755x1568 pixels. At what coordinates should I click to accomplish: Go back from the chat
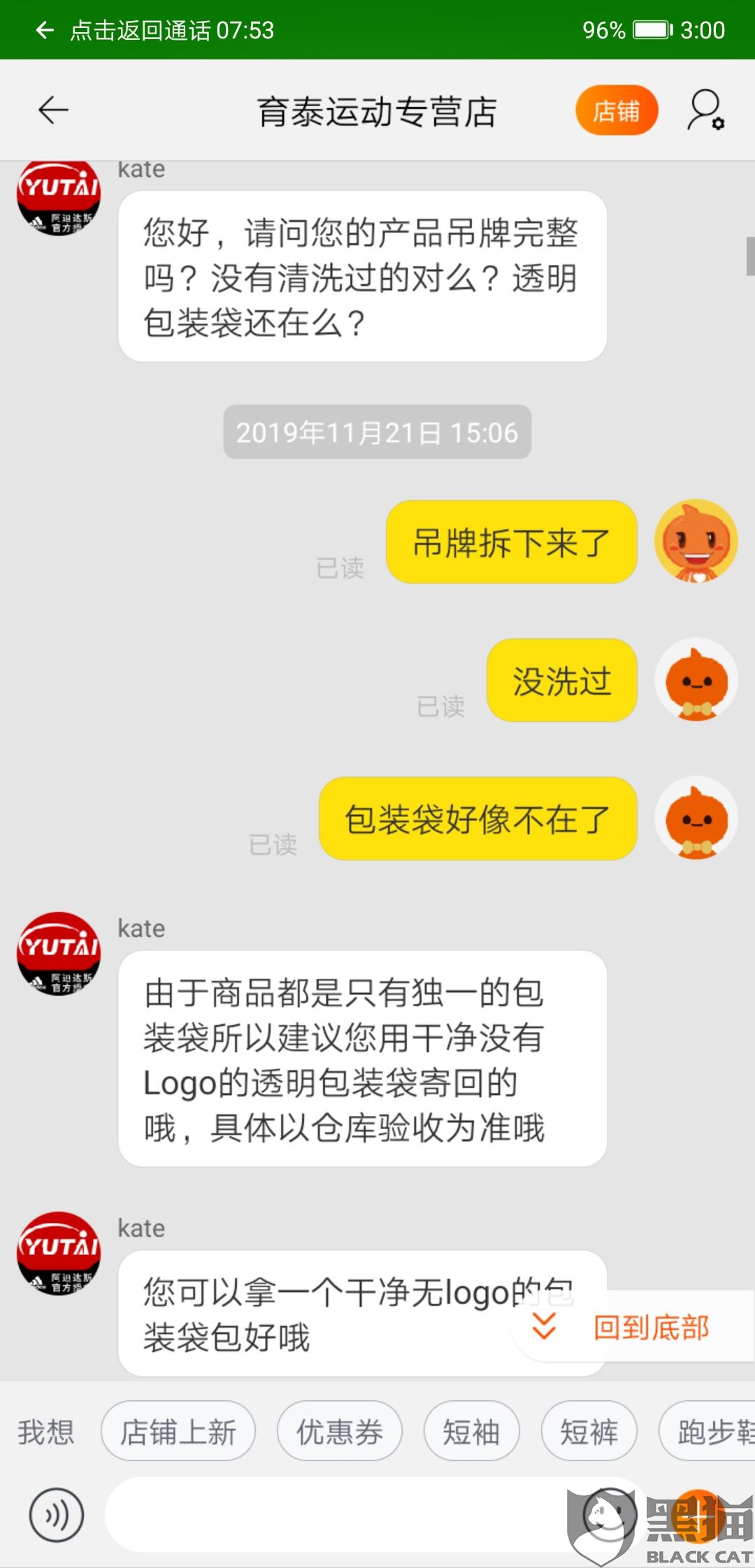[x=53, y=110]
